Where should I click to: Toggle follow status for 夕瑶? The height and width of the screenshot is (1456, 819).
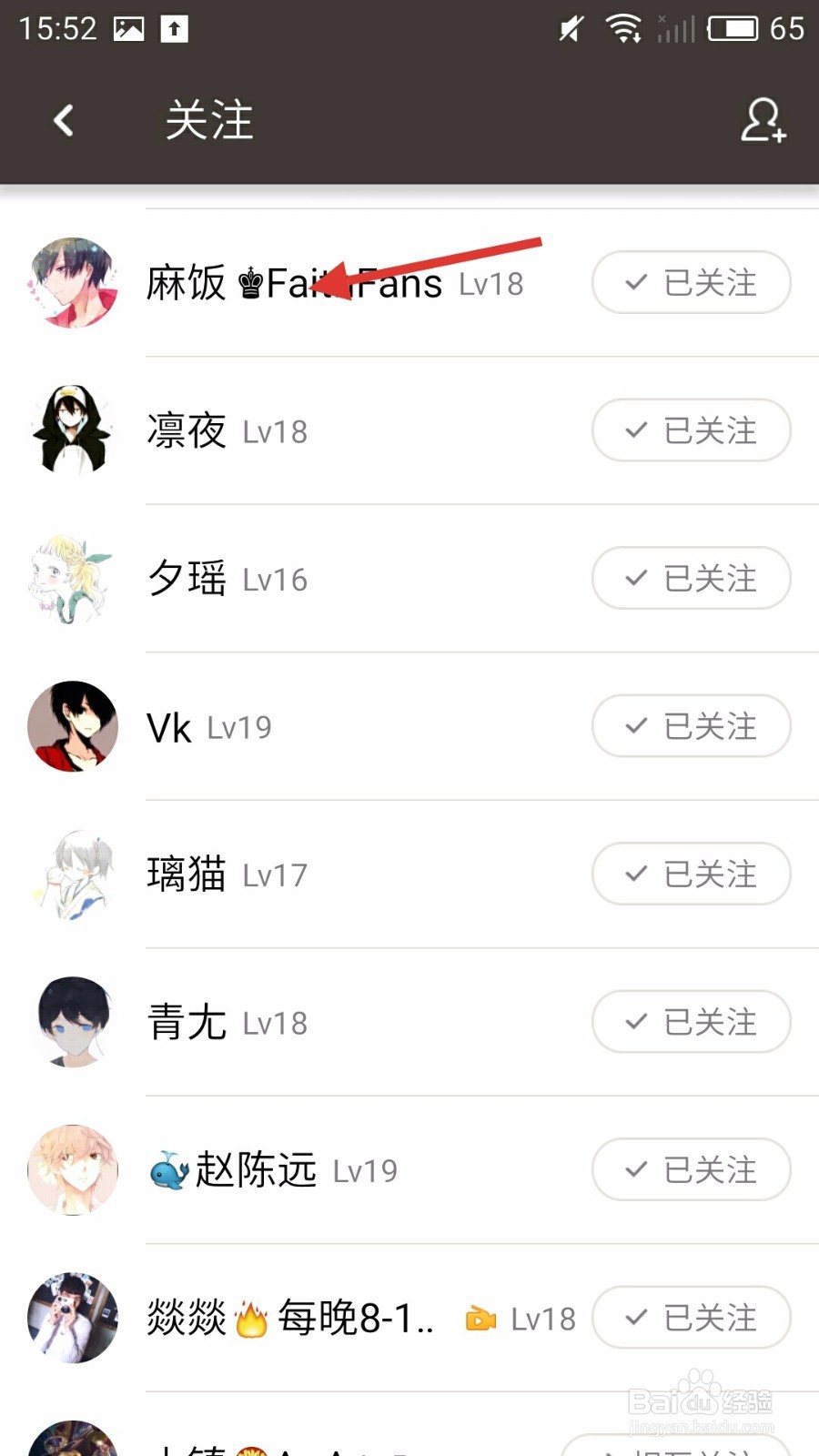tap(691, 578)
